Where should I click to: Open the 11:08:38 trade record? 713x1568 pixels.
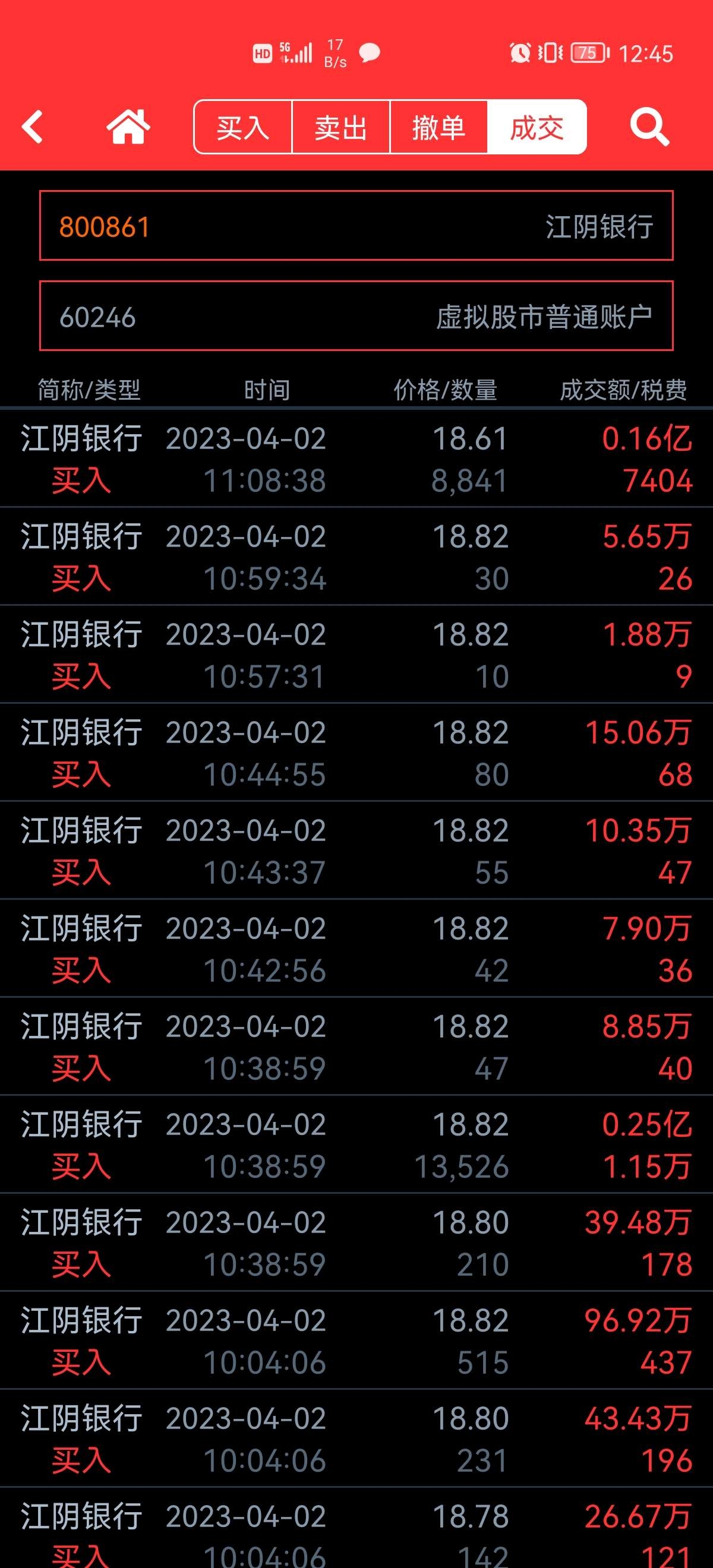click(356, 459)
